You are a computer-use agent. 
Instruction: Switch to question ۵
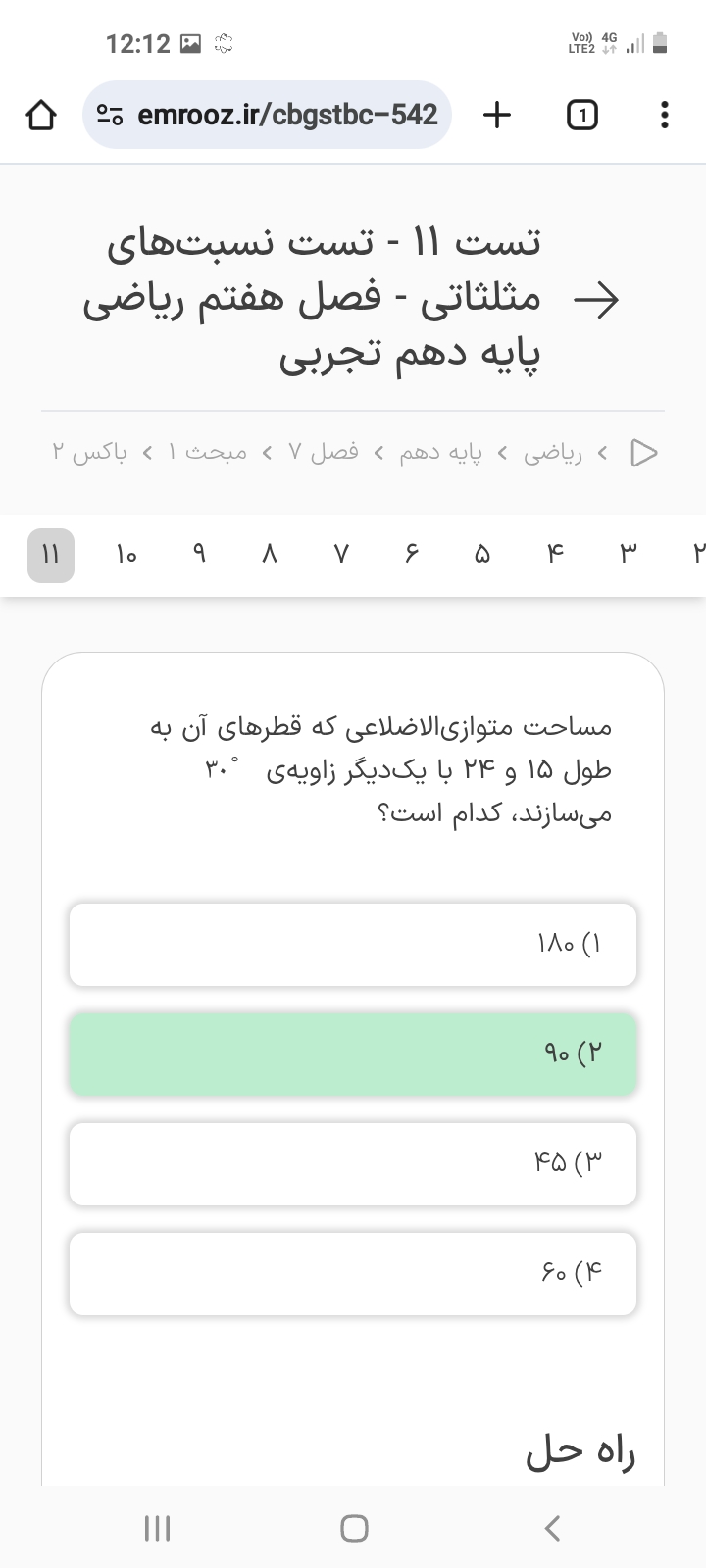pyautogui.click(x=481, y=555)
